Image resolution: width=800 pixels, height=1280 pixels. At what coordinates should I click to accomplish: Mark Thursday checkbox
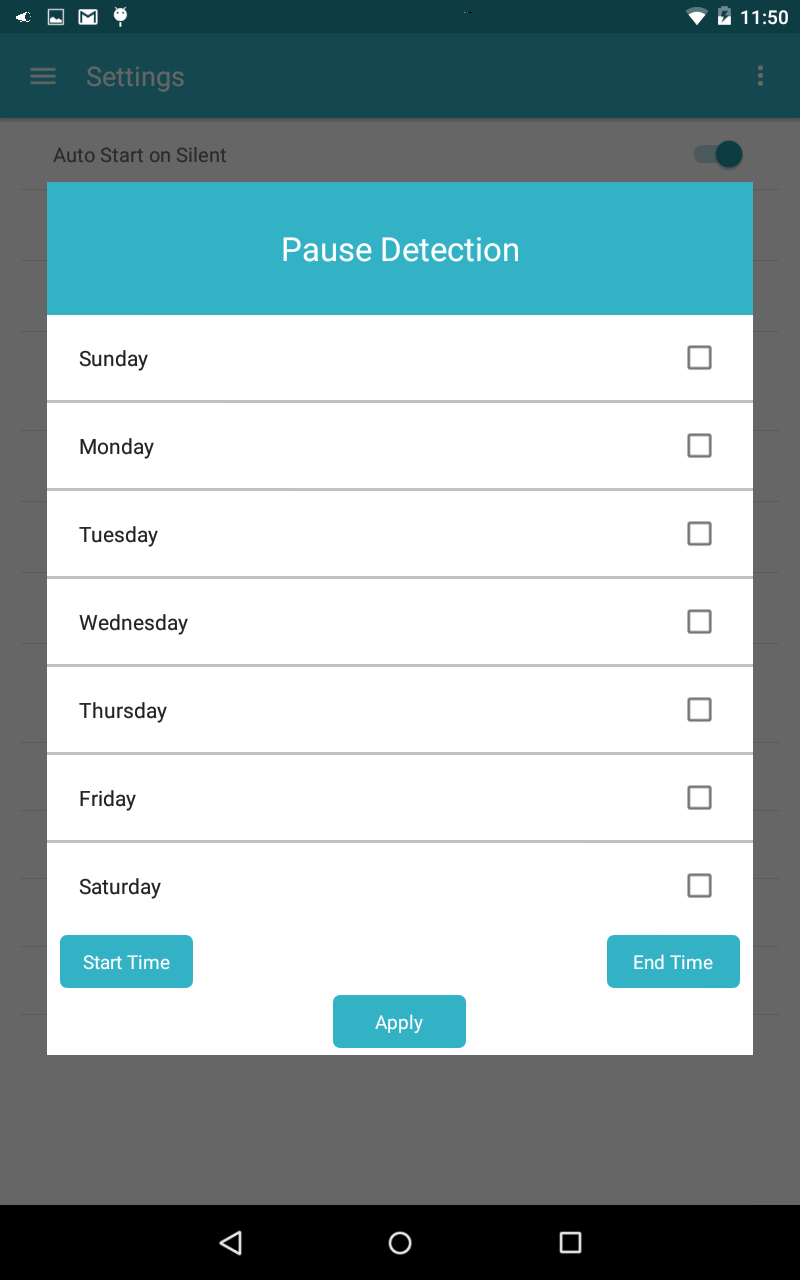tap(699, 709)
